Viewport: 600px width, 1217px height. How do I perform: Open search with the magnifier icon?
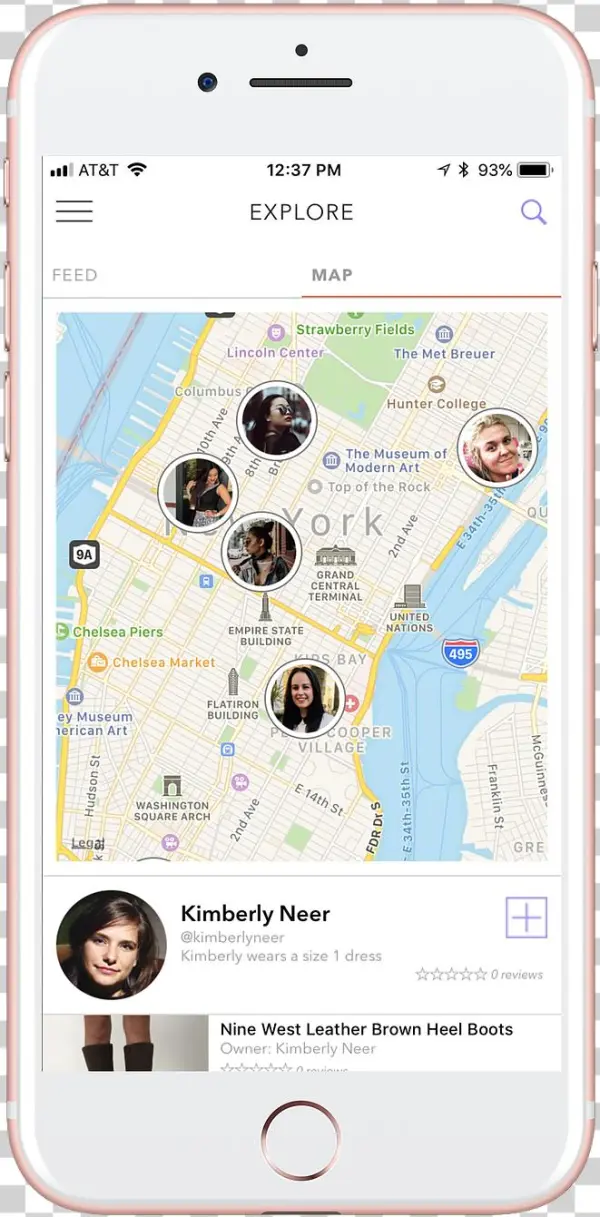[533, 212]
